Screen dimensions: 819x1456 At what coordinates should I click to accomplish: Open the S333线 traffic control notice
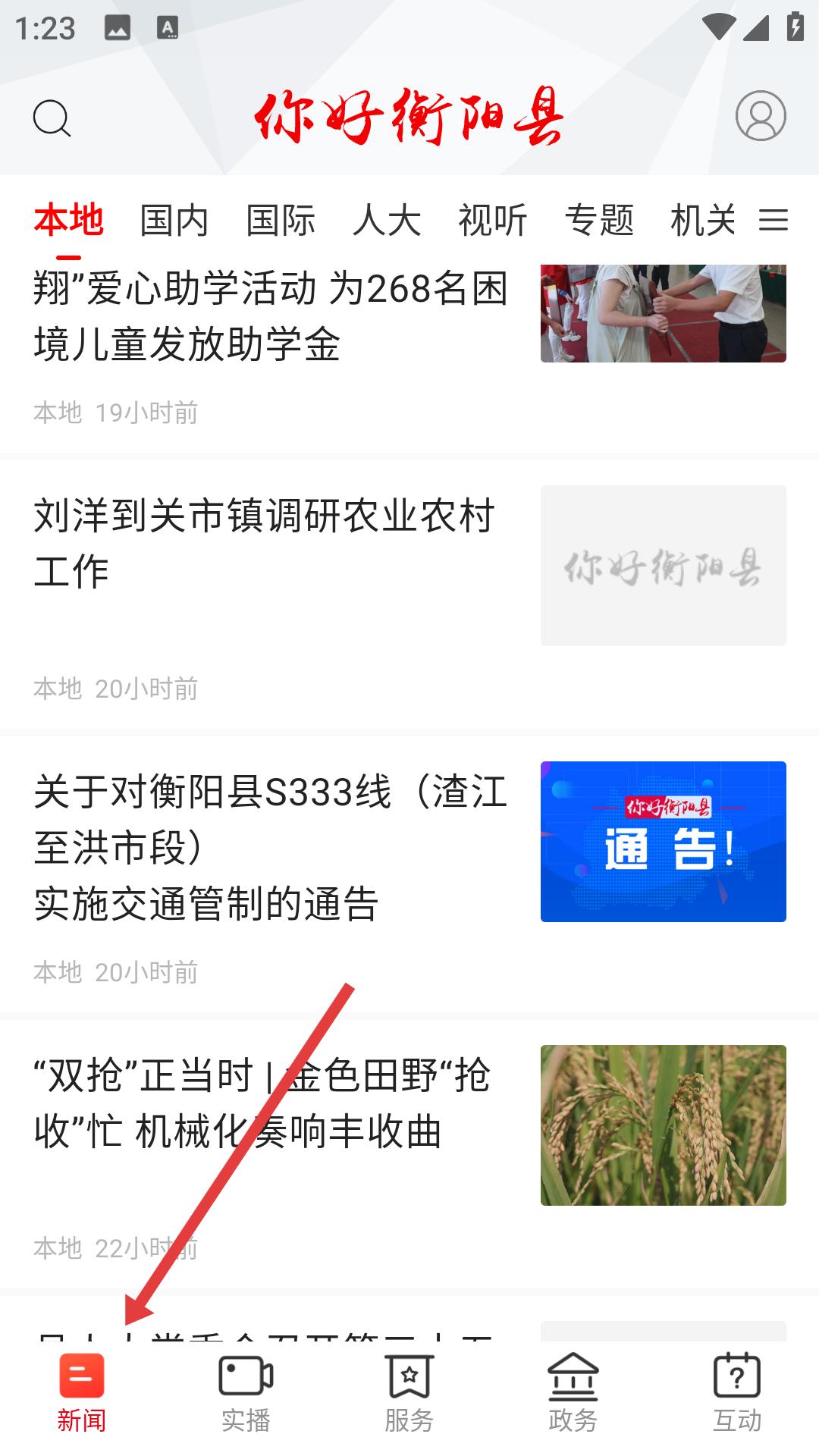pos(409,874)
